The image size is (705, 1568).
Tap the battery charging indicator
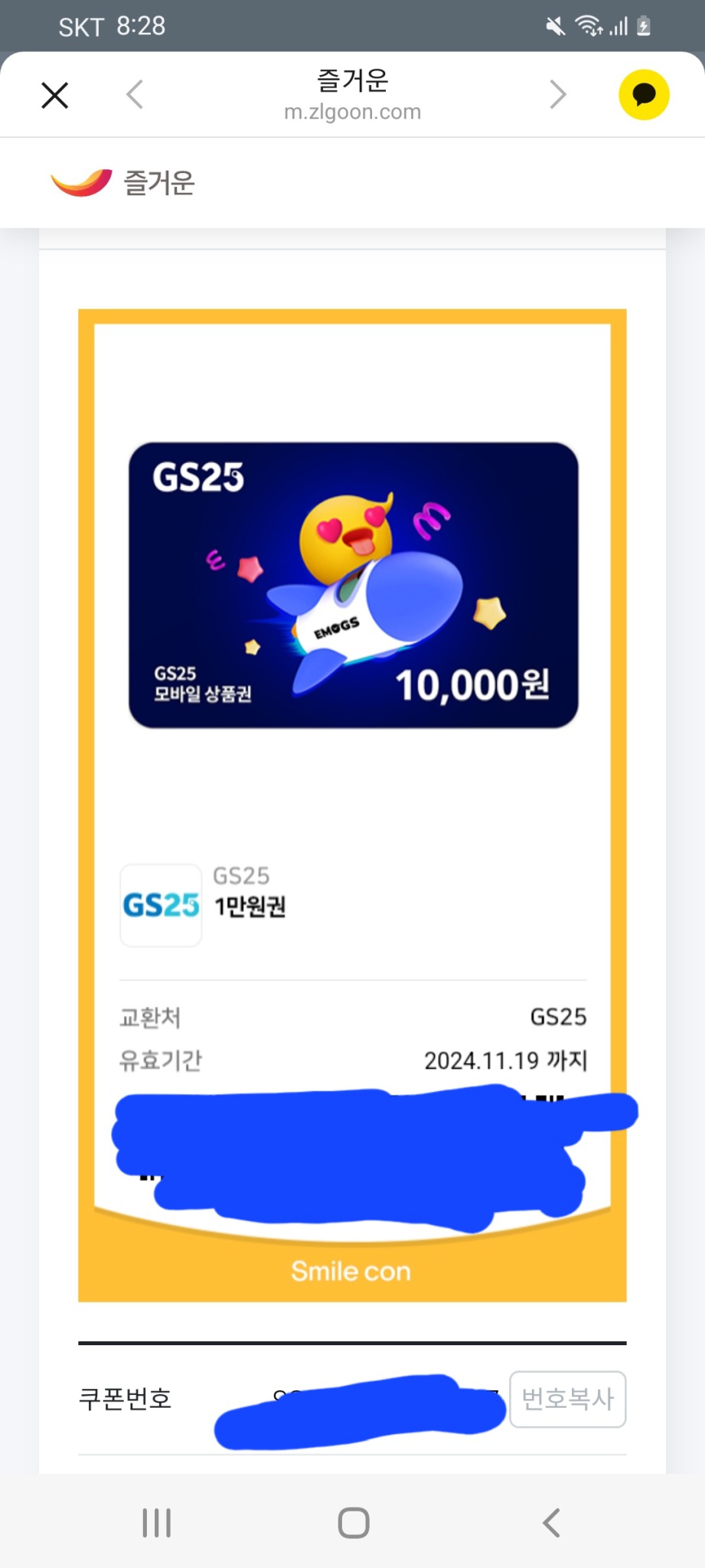click(641, 26)
